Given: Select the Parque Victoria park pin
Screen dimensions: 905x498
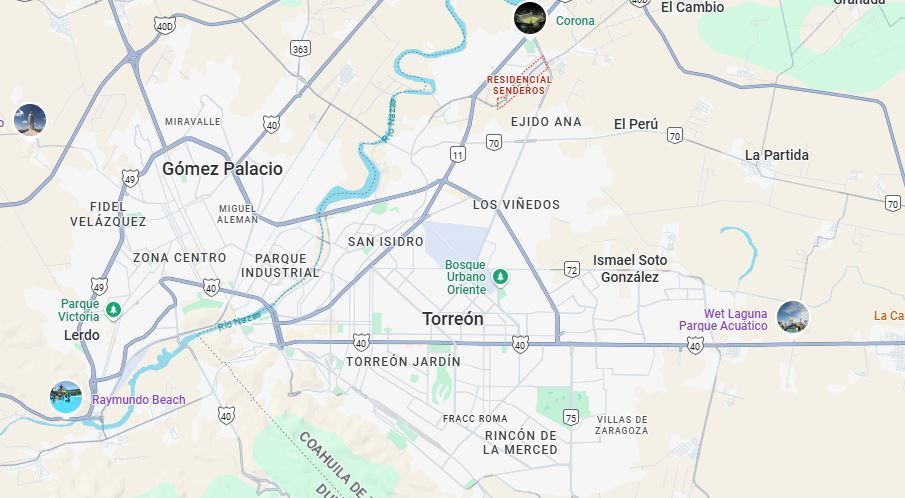Looking at the screenshot, I should coord(113,310).
